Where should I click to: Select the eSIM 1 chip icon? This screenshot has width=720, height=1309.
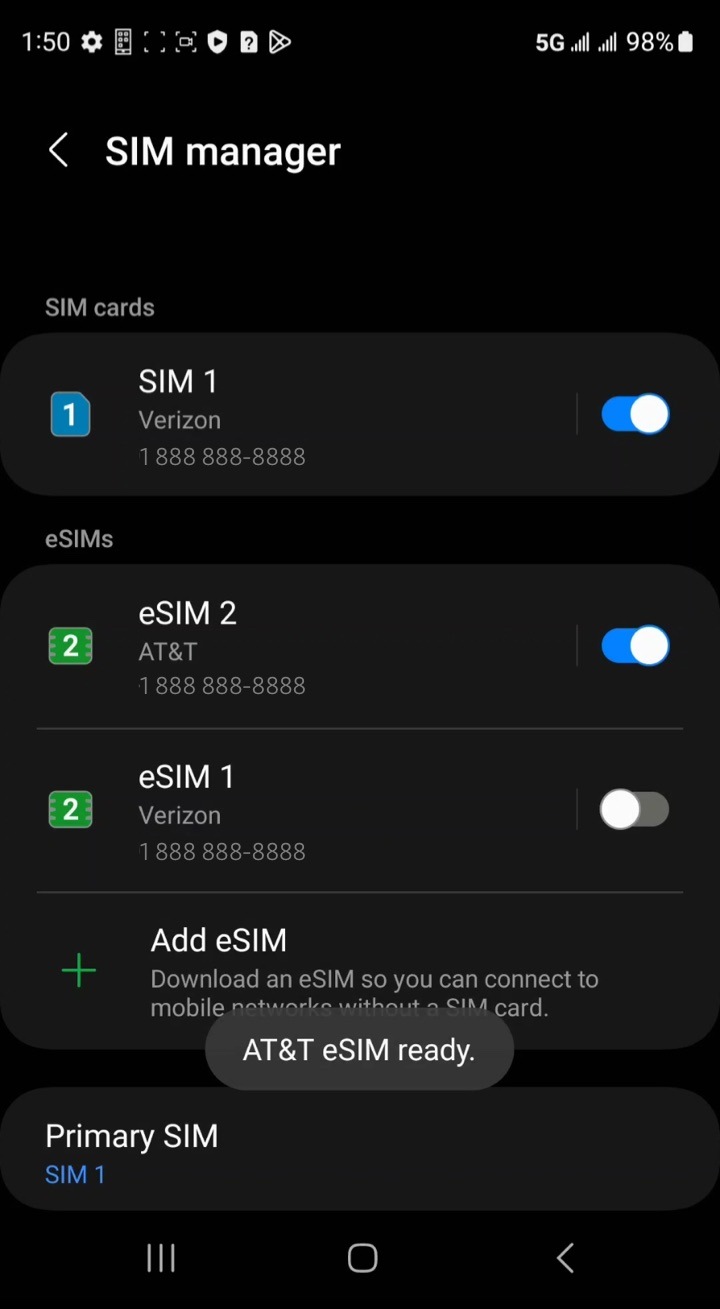pyautogui.click(x=70, y=809)
